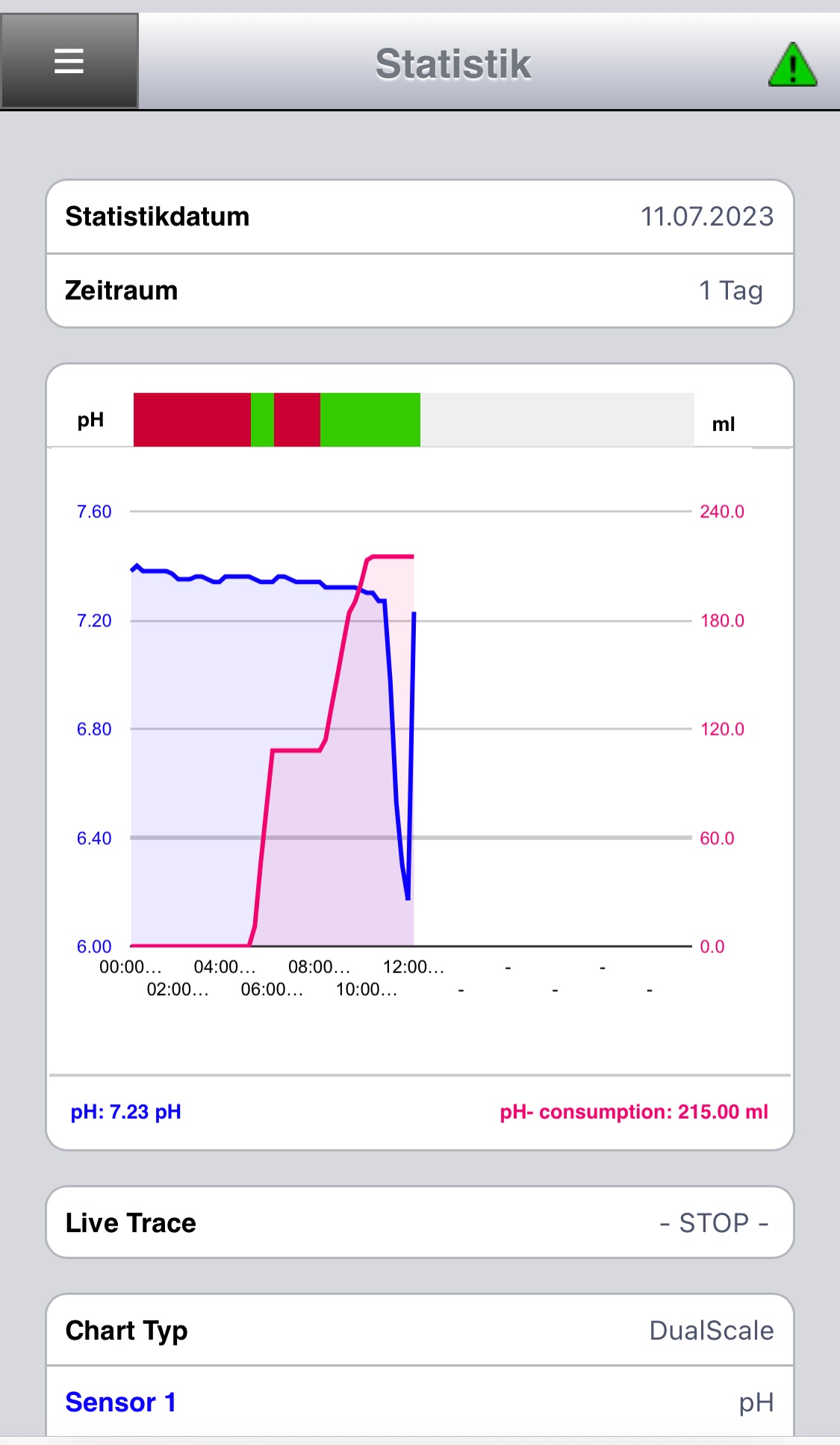
Task: Change the Chart Typ setting
Action: point(420,1330)
